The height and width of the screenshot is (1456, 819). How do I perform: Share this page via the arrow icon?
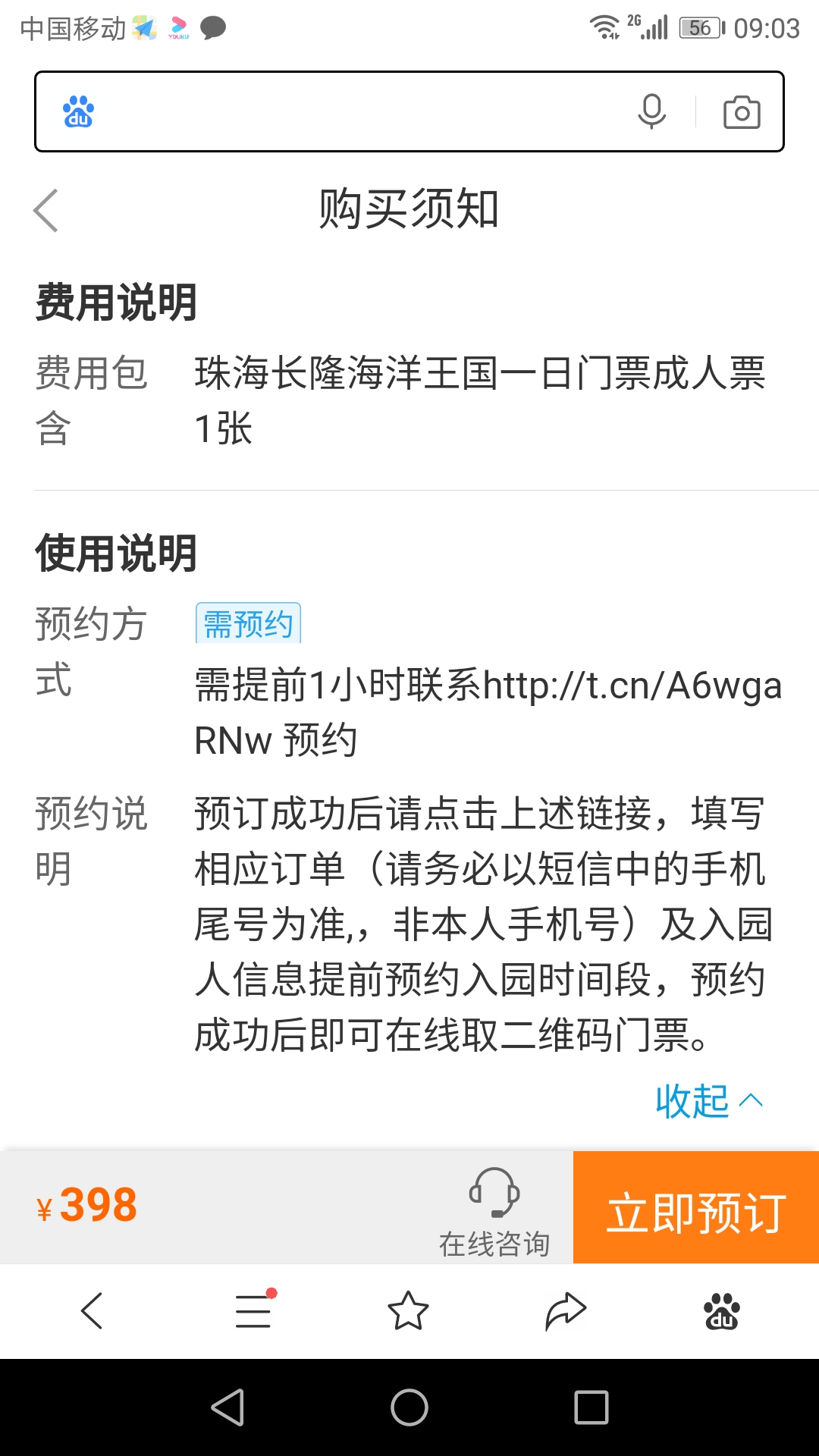pos(566,1310)
